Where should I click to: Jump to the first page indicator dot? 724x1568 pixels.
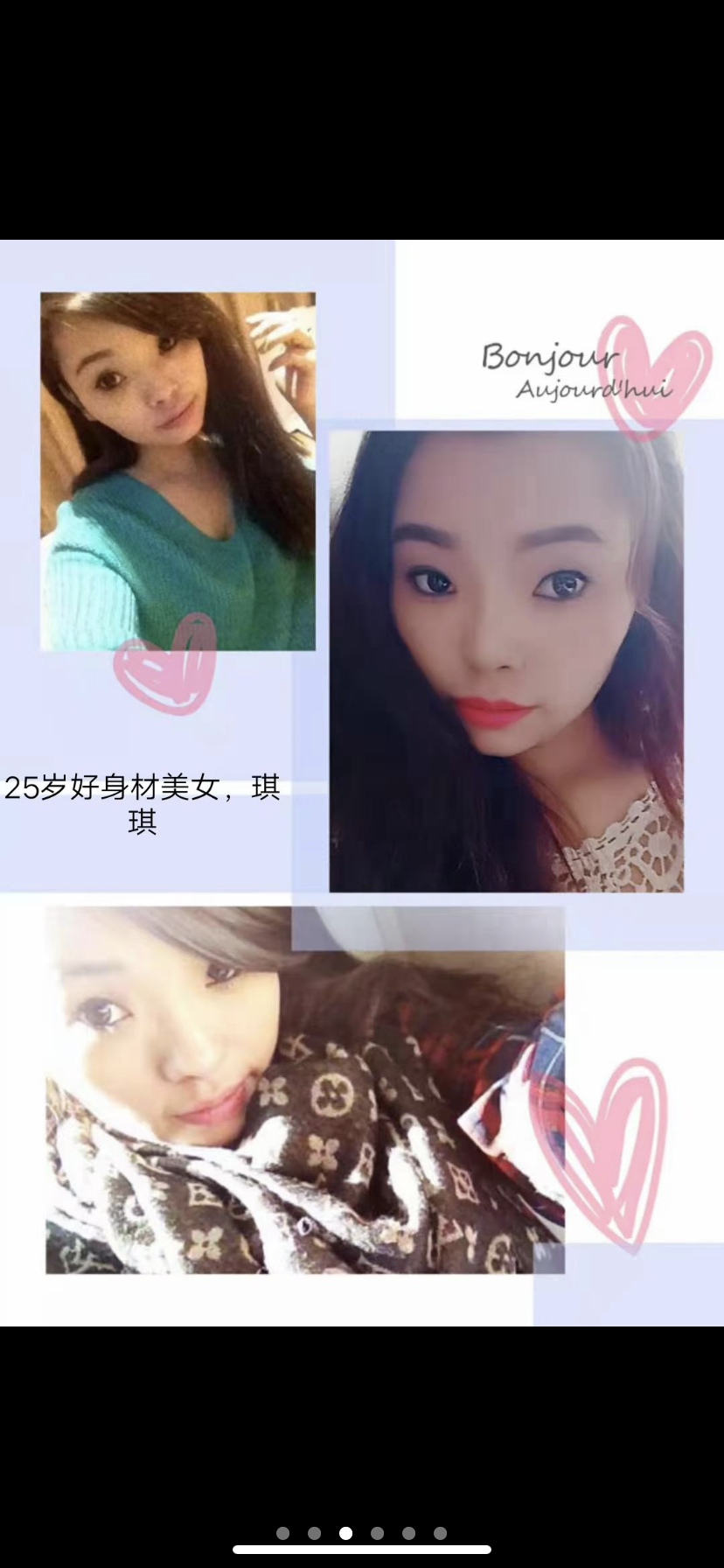pos(282,1533)
